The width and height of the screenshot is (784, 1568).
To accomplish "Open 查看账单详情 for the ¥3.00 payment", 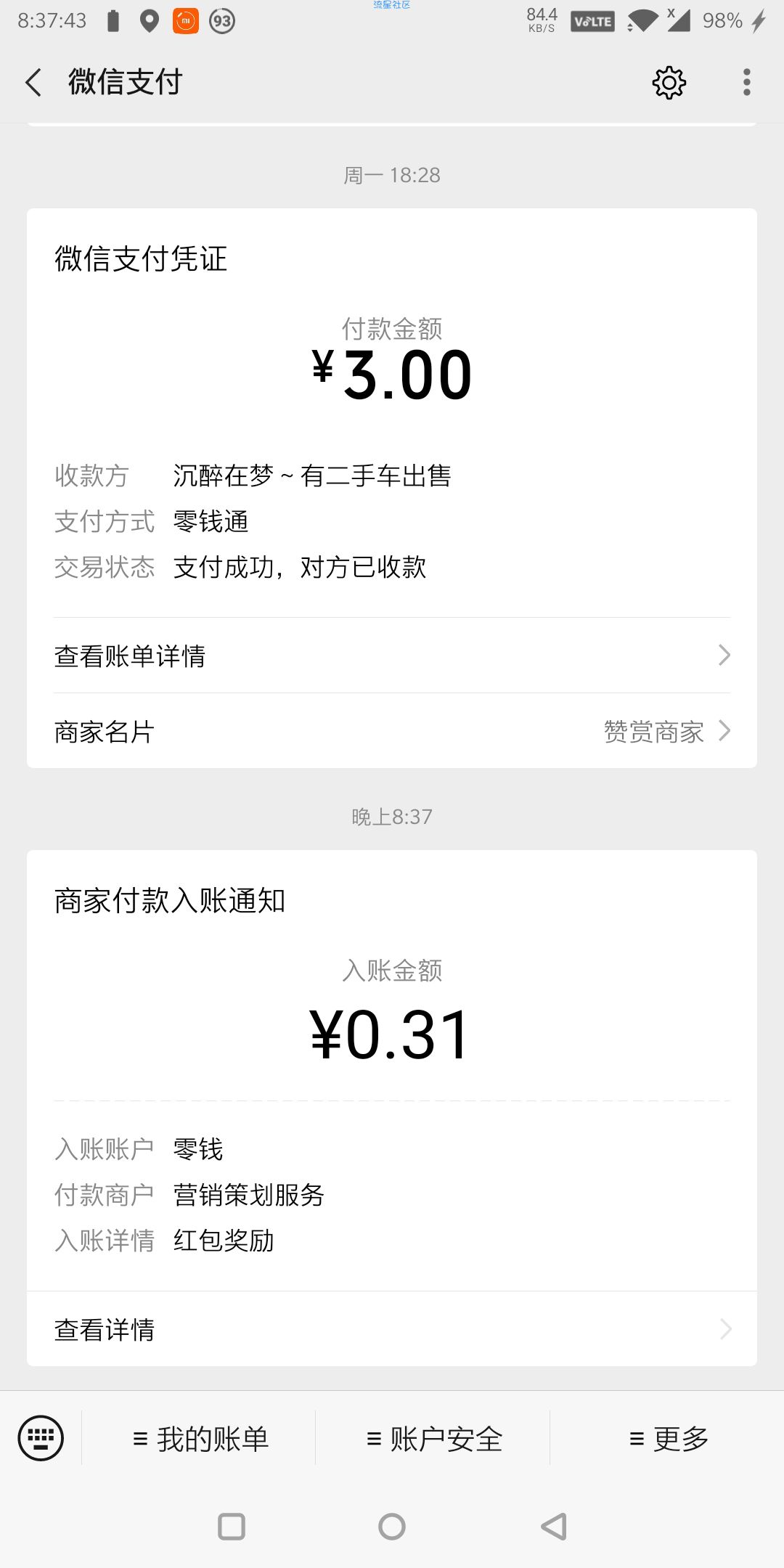I will coord(392,656).
